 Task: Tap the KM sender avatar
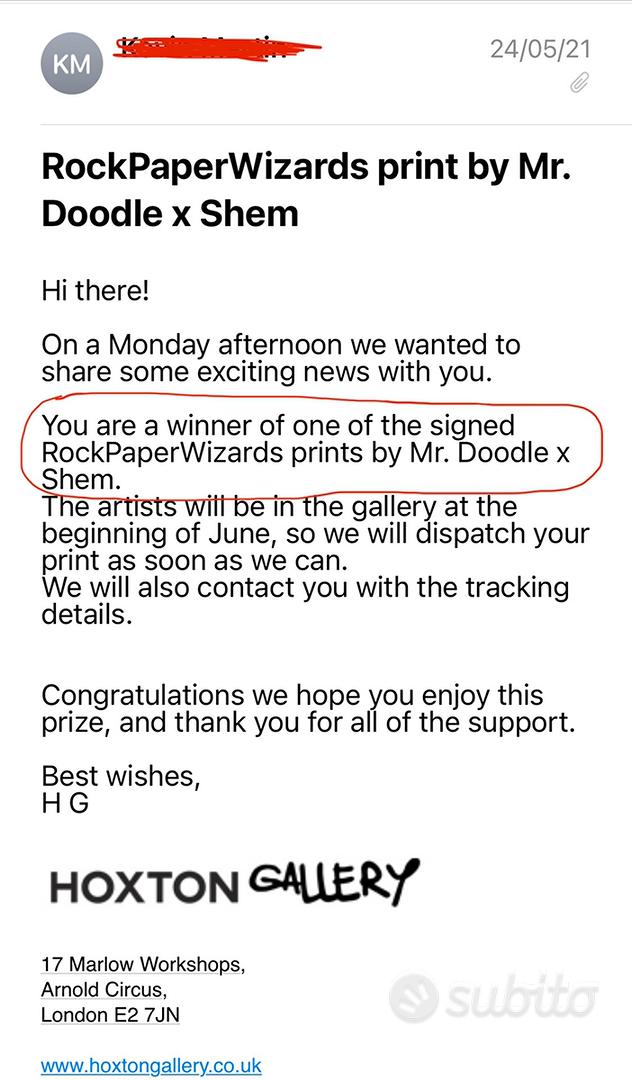tap(71, 65)
